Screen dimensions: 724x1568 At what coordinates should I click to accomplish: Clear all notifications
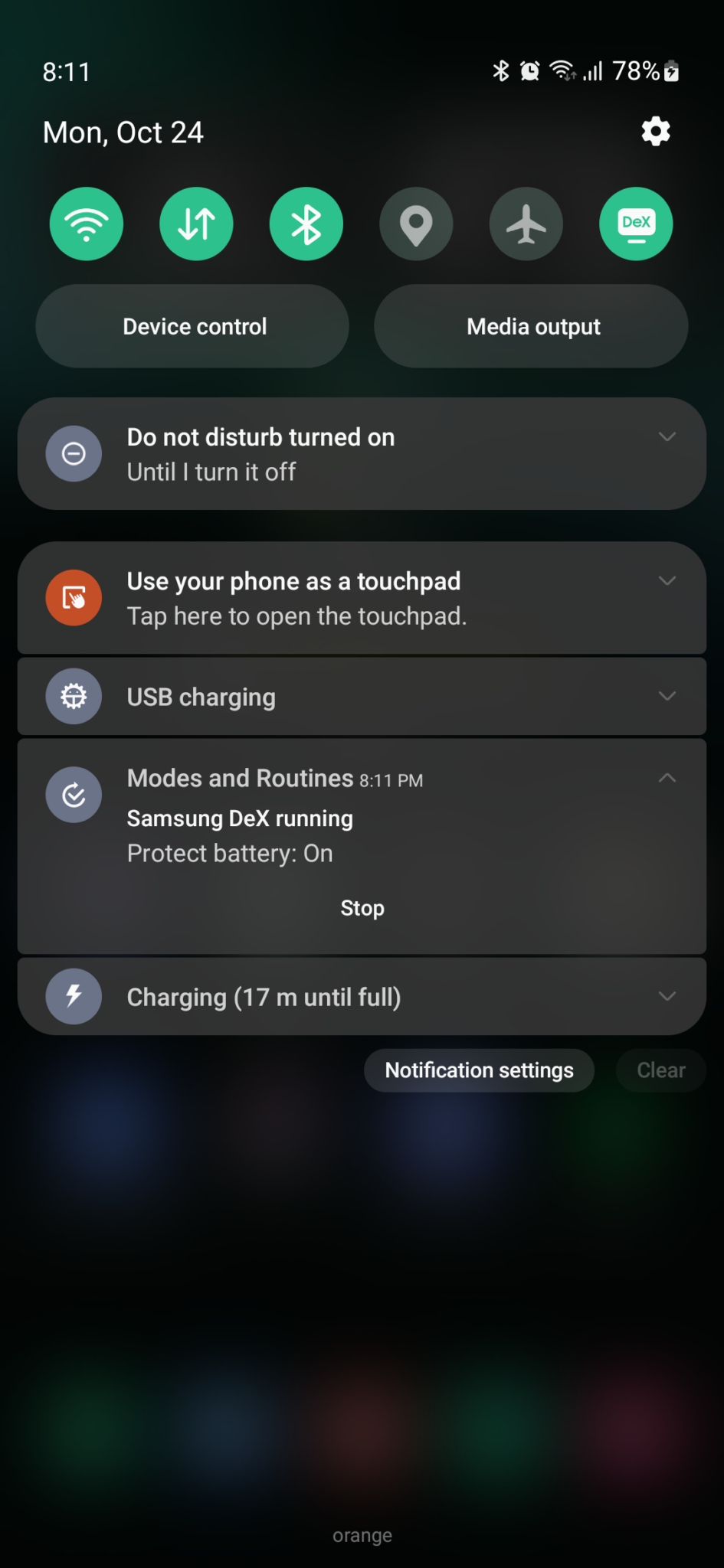coord(660,1070)
